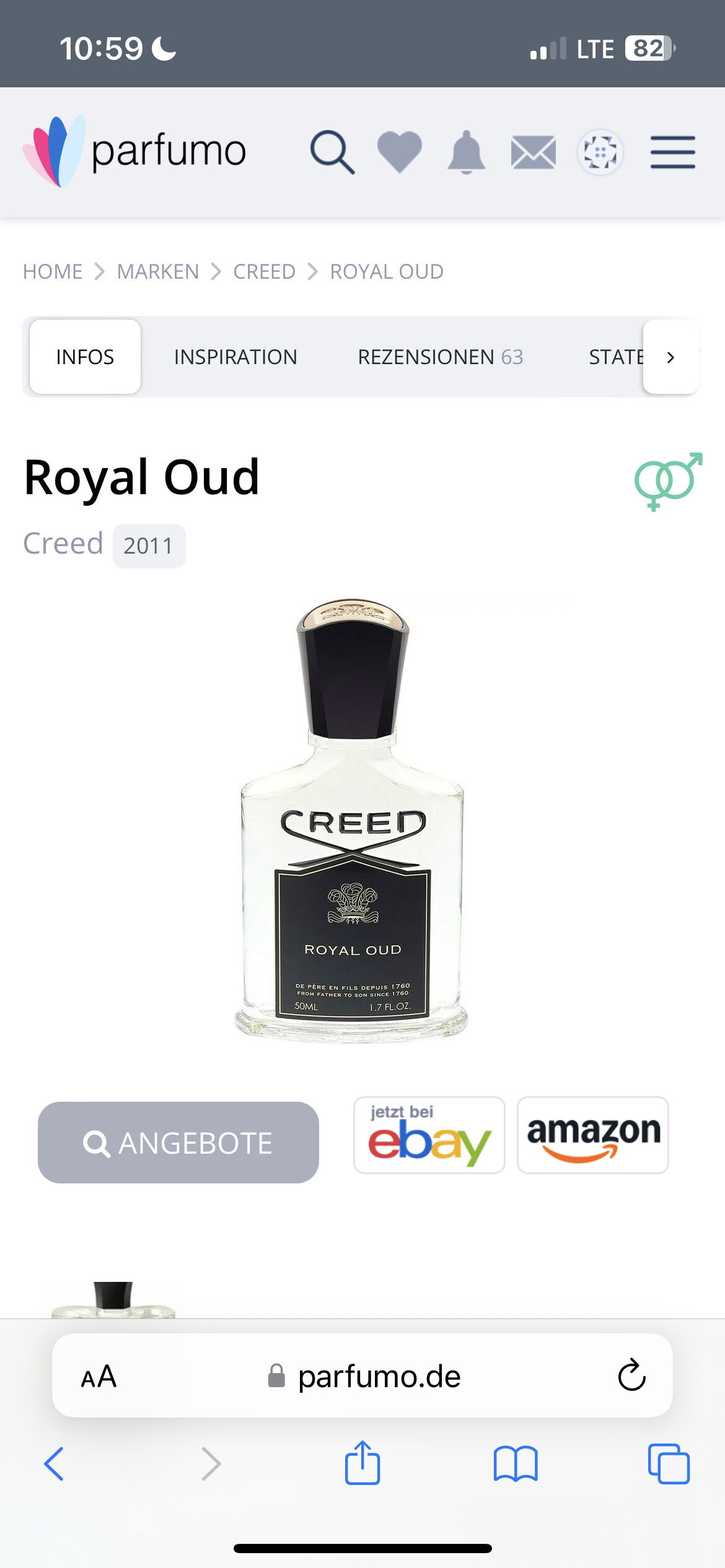Open the hamburger menu
The height and width of the screenshot is (1568, 725).
point(673,152)
